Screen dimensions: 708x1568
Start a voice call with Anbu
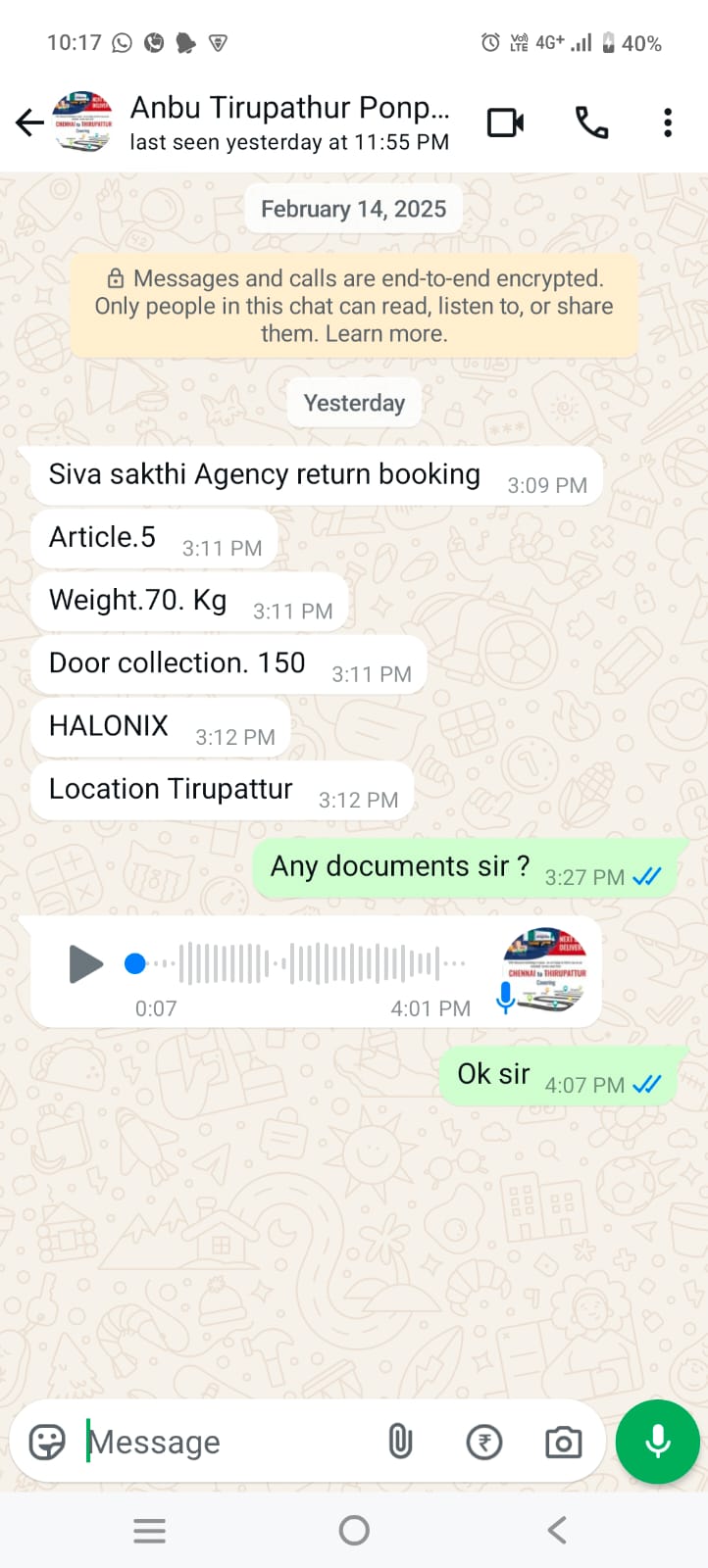(x=591, y=122)
